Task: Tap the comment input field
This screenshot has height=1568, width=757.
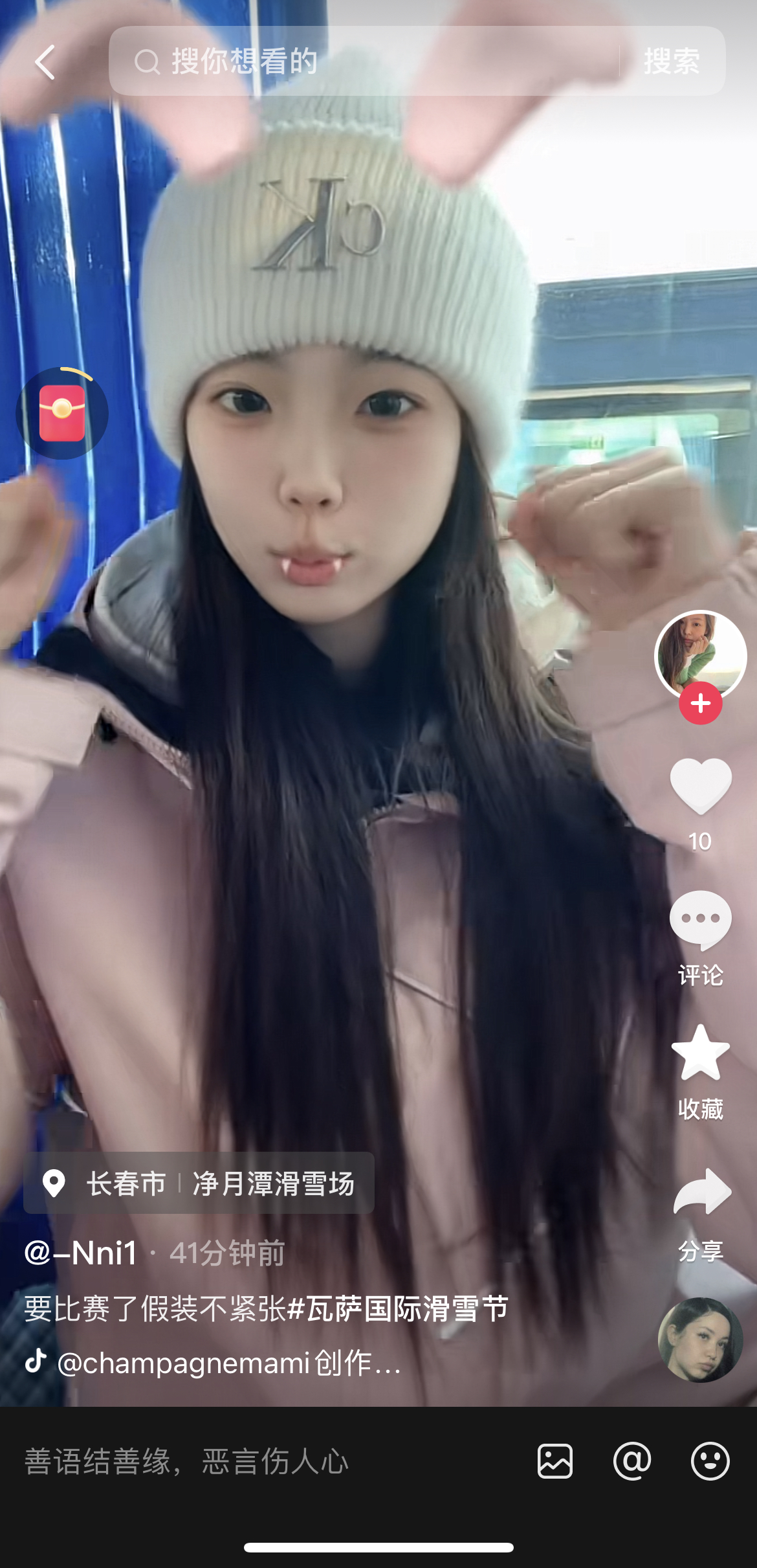Action: pyautogui.click(x=259, y=1462)
